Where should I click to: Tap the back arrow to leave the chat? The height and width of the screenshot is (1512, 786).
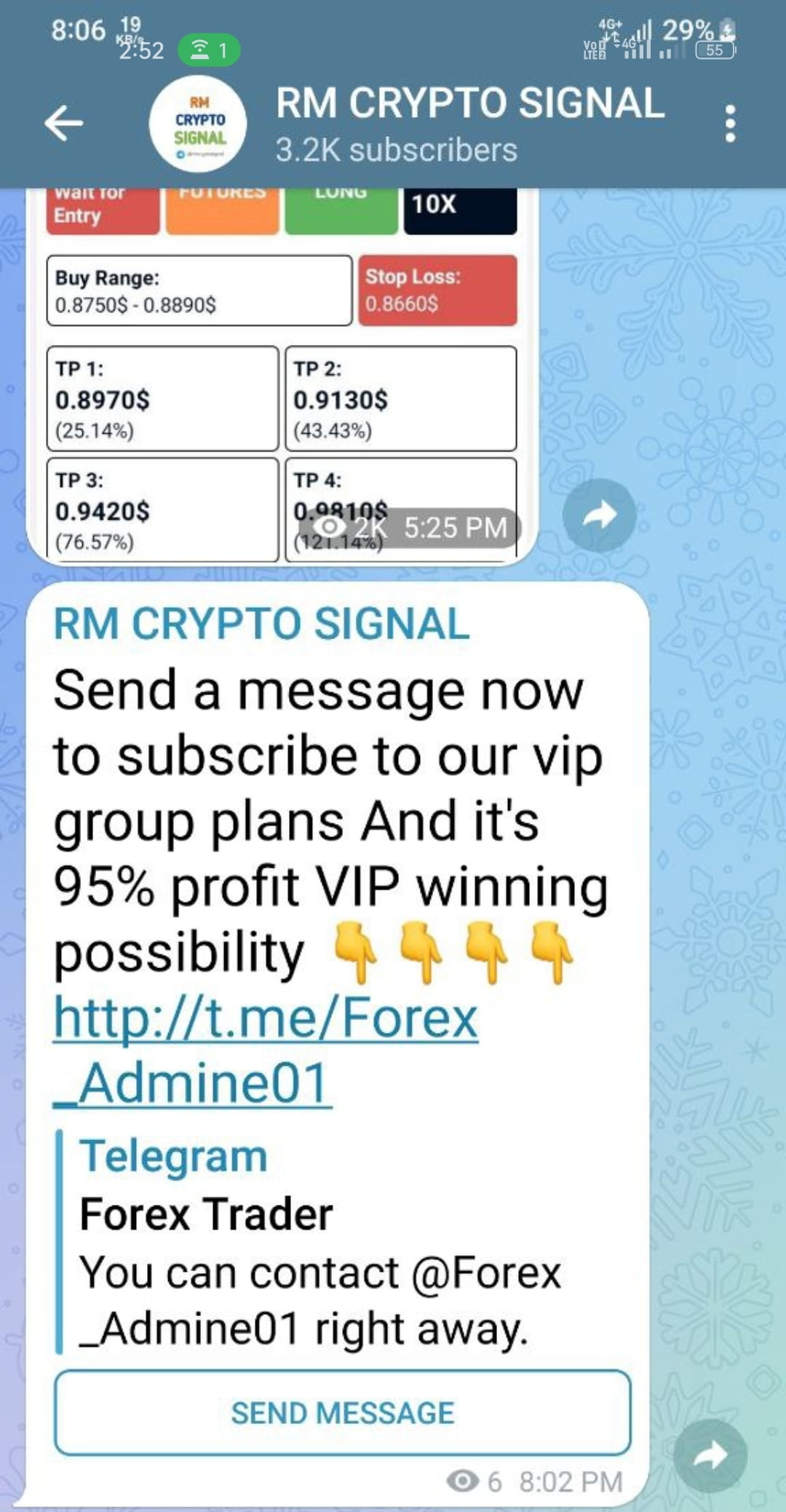64,122
